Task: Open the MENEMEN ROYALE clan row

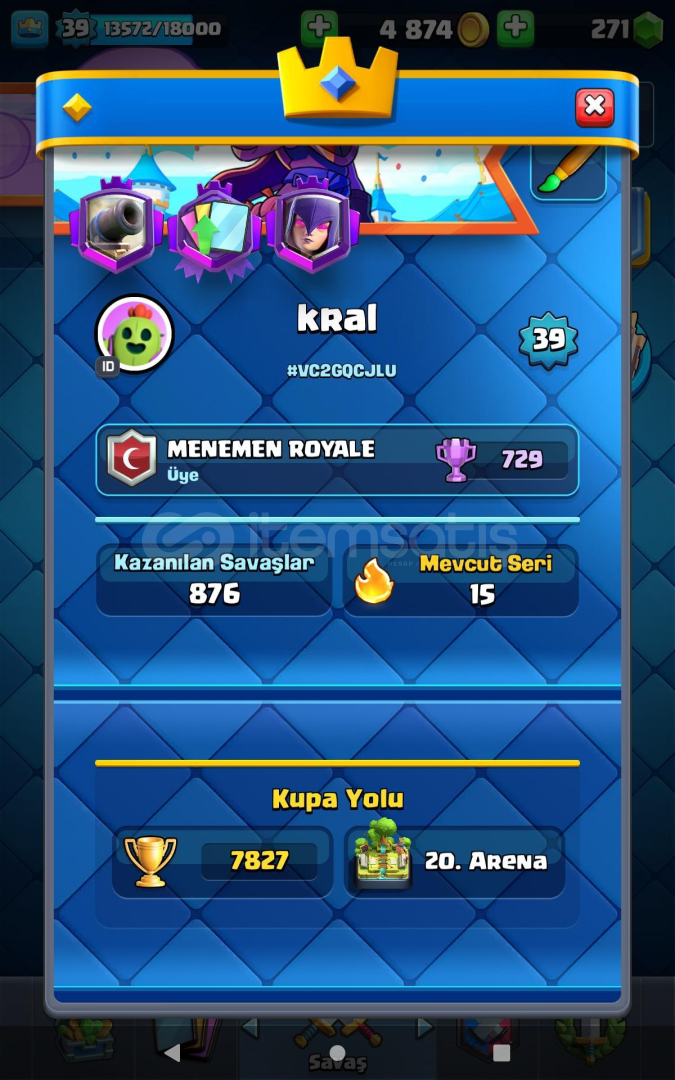Action: coord(337,459)
